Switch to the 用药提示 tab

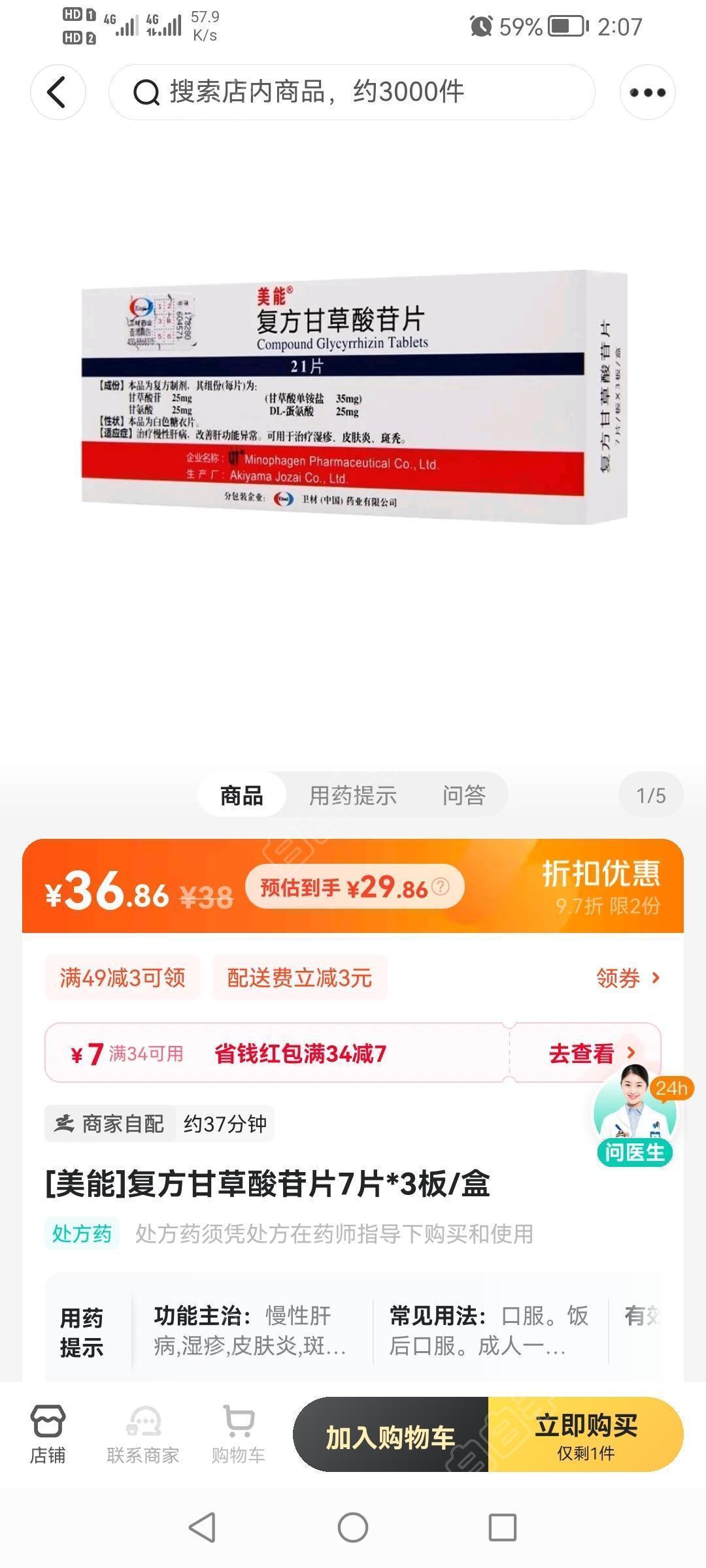click(352, 795)
